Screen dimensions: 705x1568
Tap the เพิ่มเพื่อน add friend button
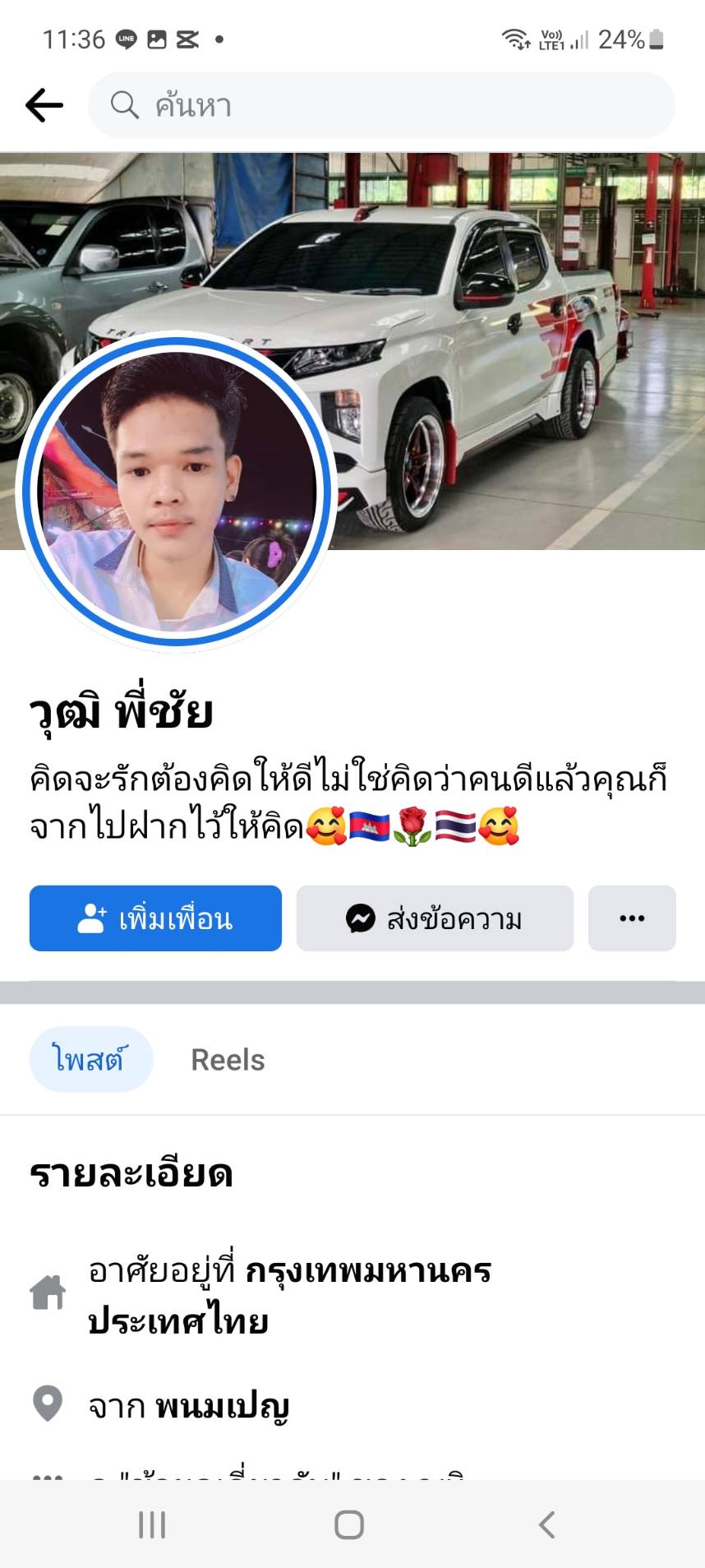coord(155,918)
